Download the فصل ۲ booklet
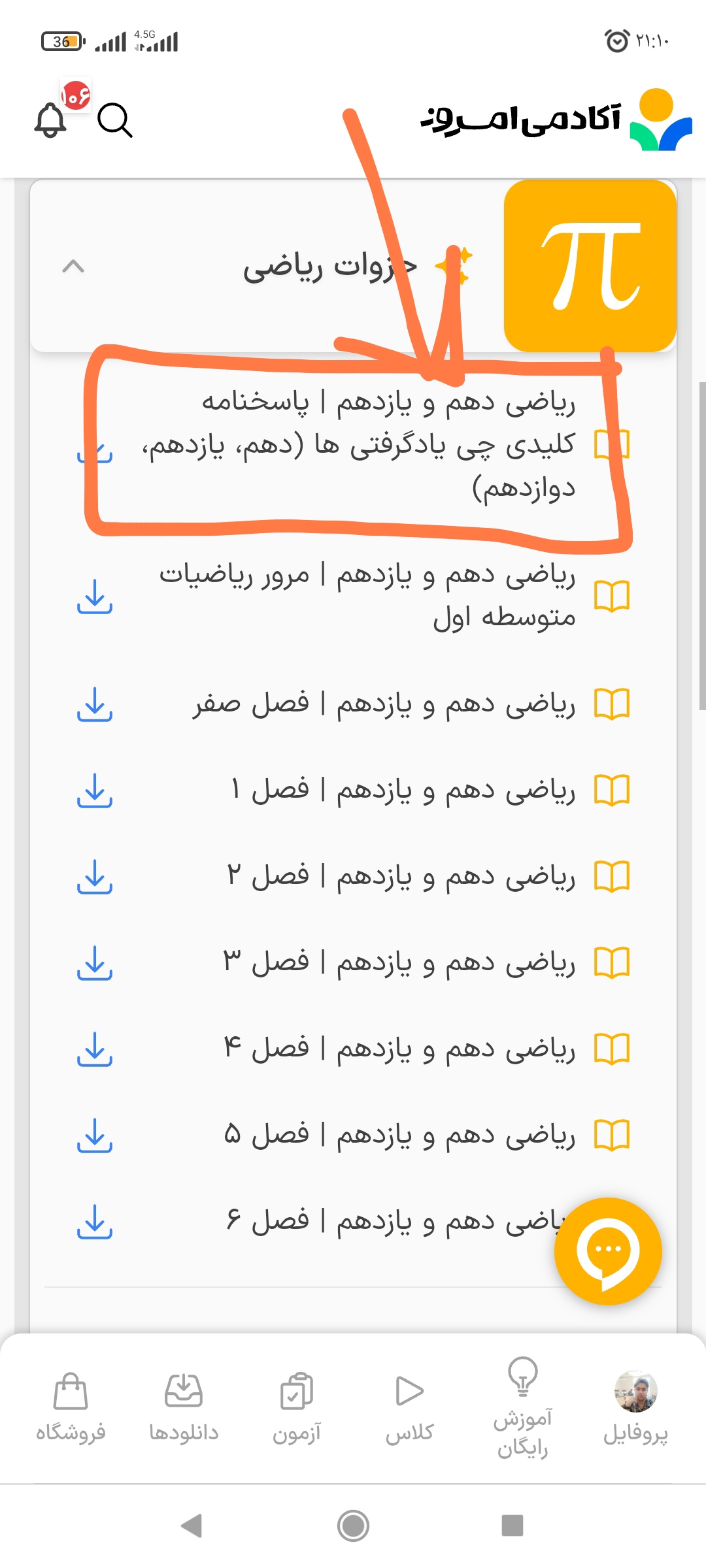The width and height of the screenshot is (706, 1568). [x=95, y=877]
